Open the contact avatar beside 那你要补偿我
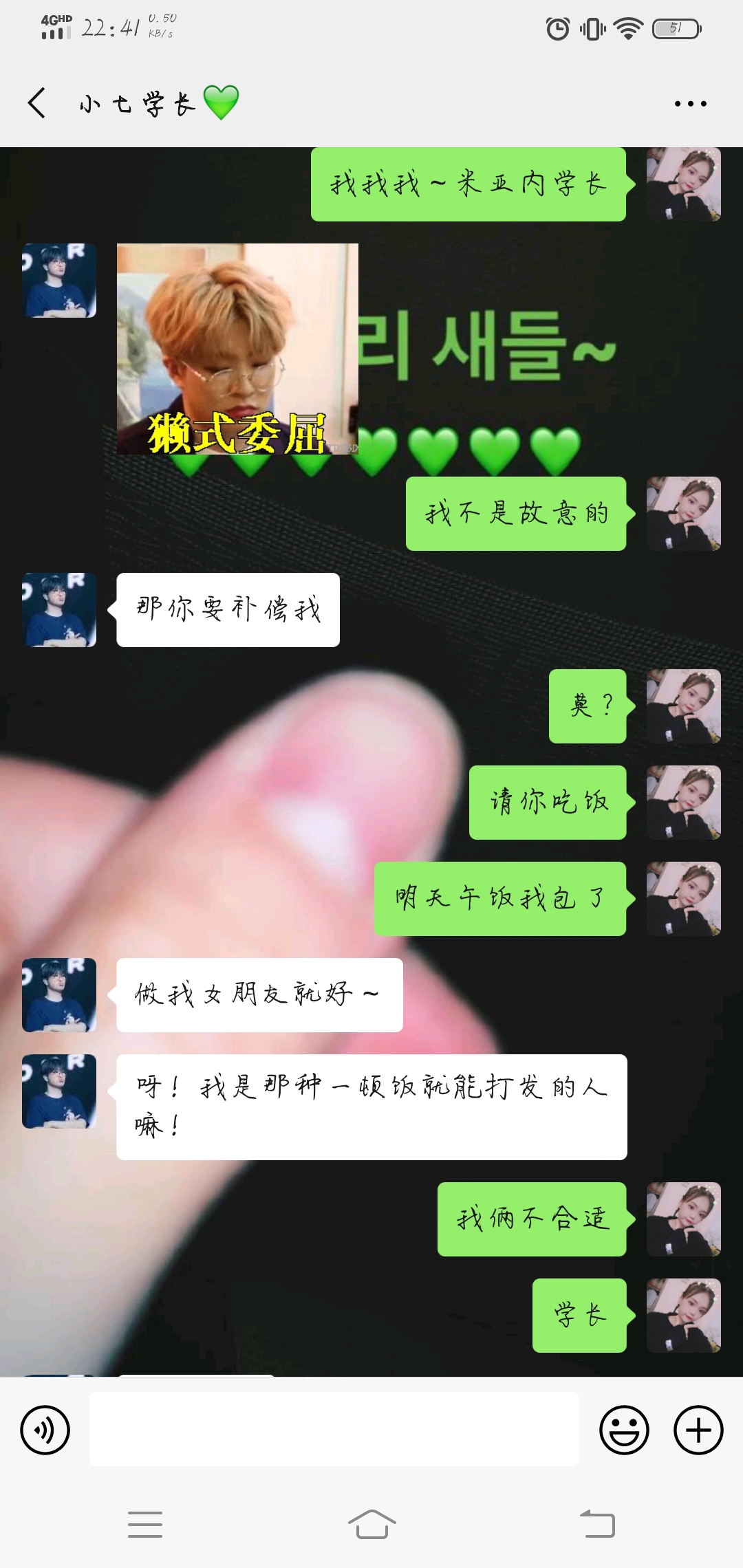 [59, 610]
